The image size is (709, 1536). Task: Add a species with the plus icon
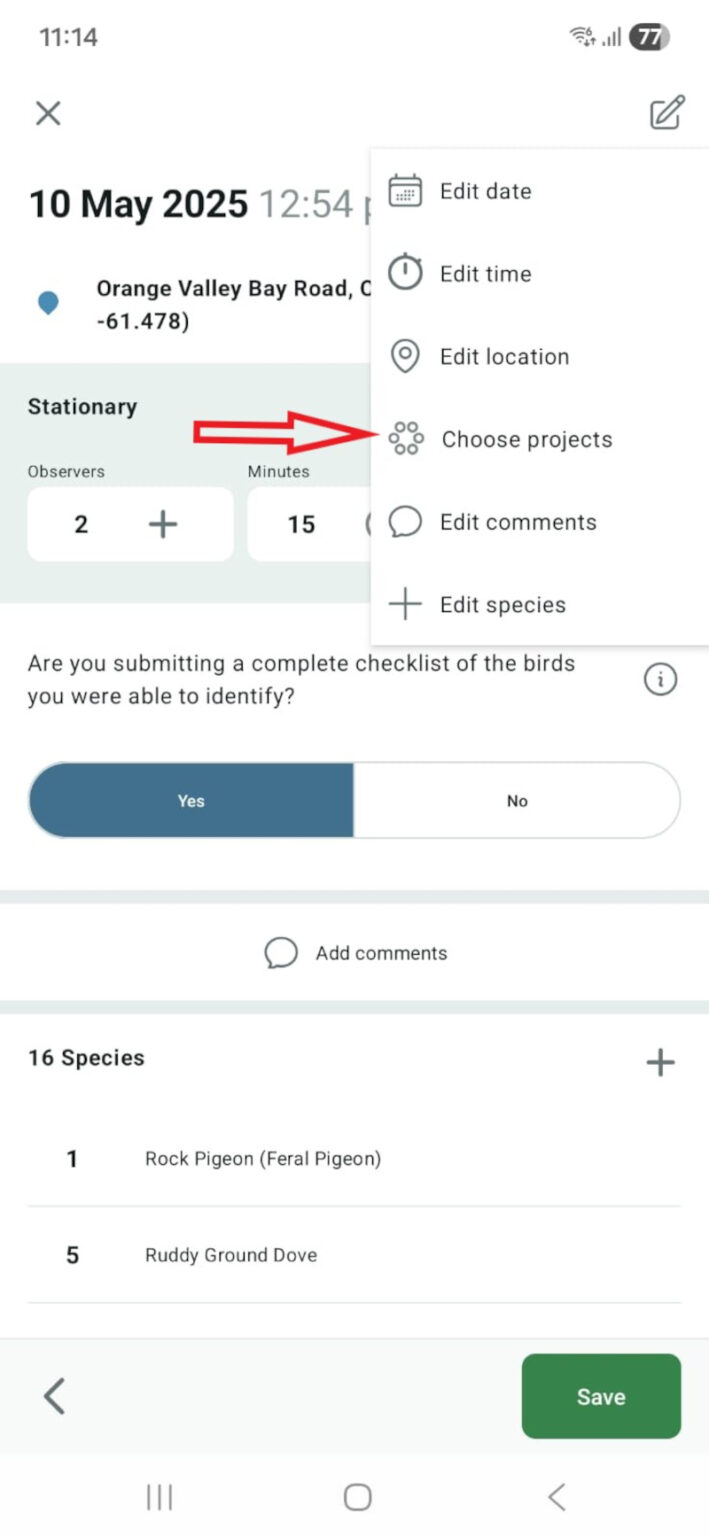[x=660, y=1063]
